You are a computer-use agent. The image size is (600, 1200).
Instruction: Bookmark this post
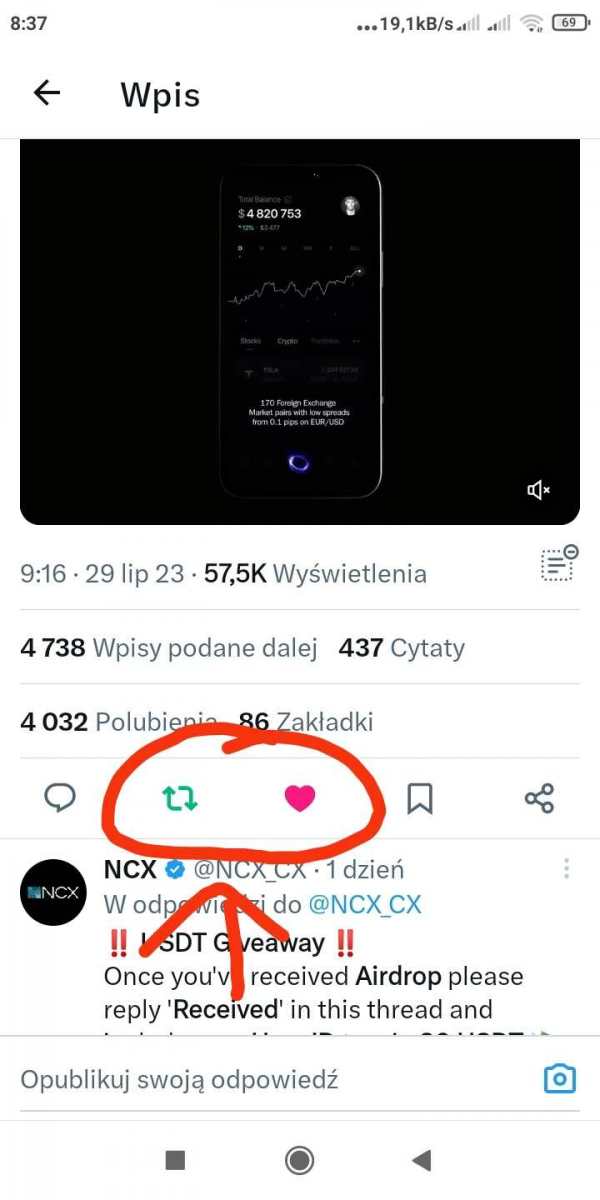[x=419, y=798]
